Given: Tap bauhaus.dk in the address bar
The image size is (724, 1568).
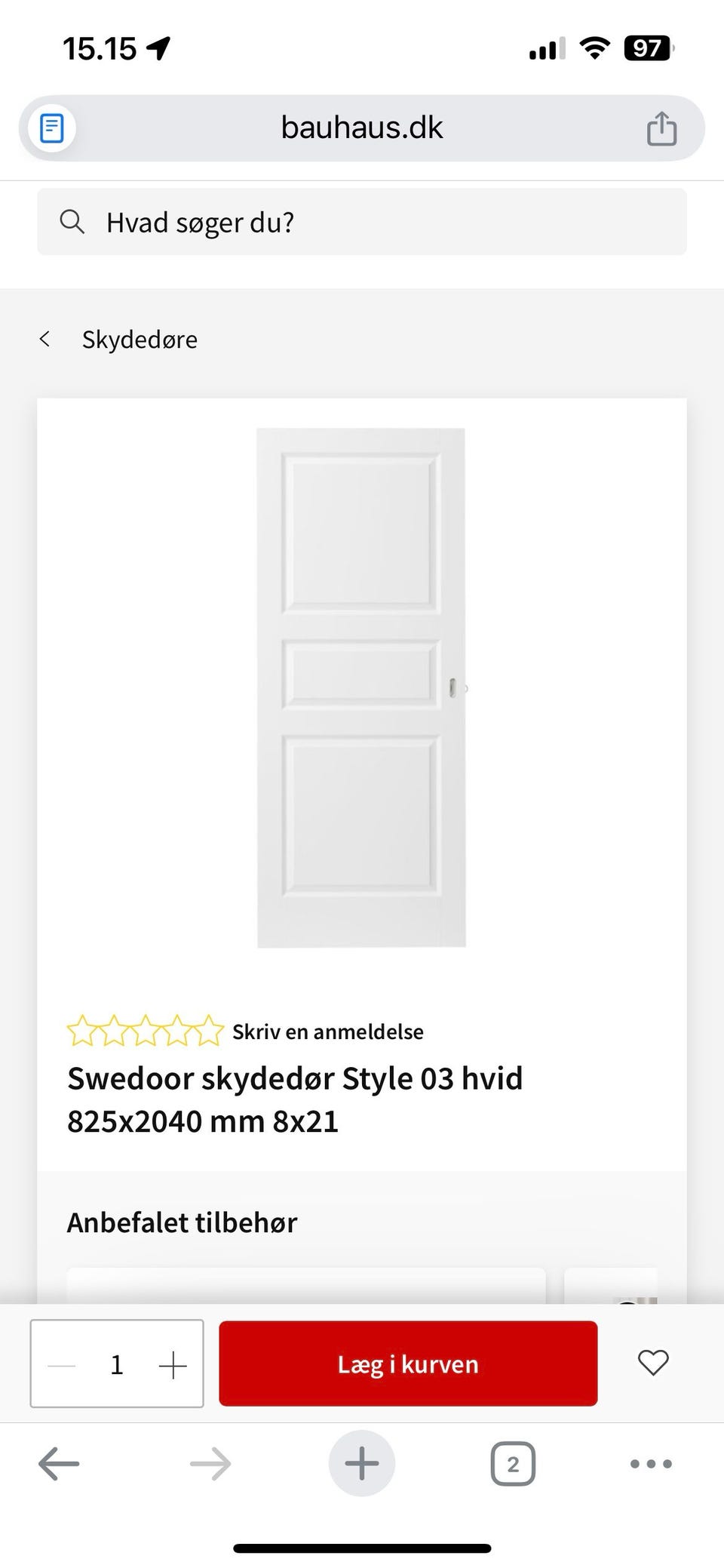Looking at the screenshot, I should [361, 127].
